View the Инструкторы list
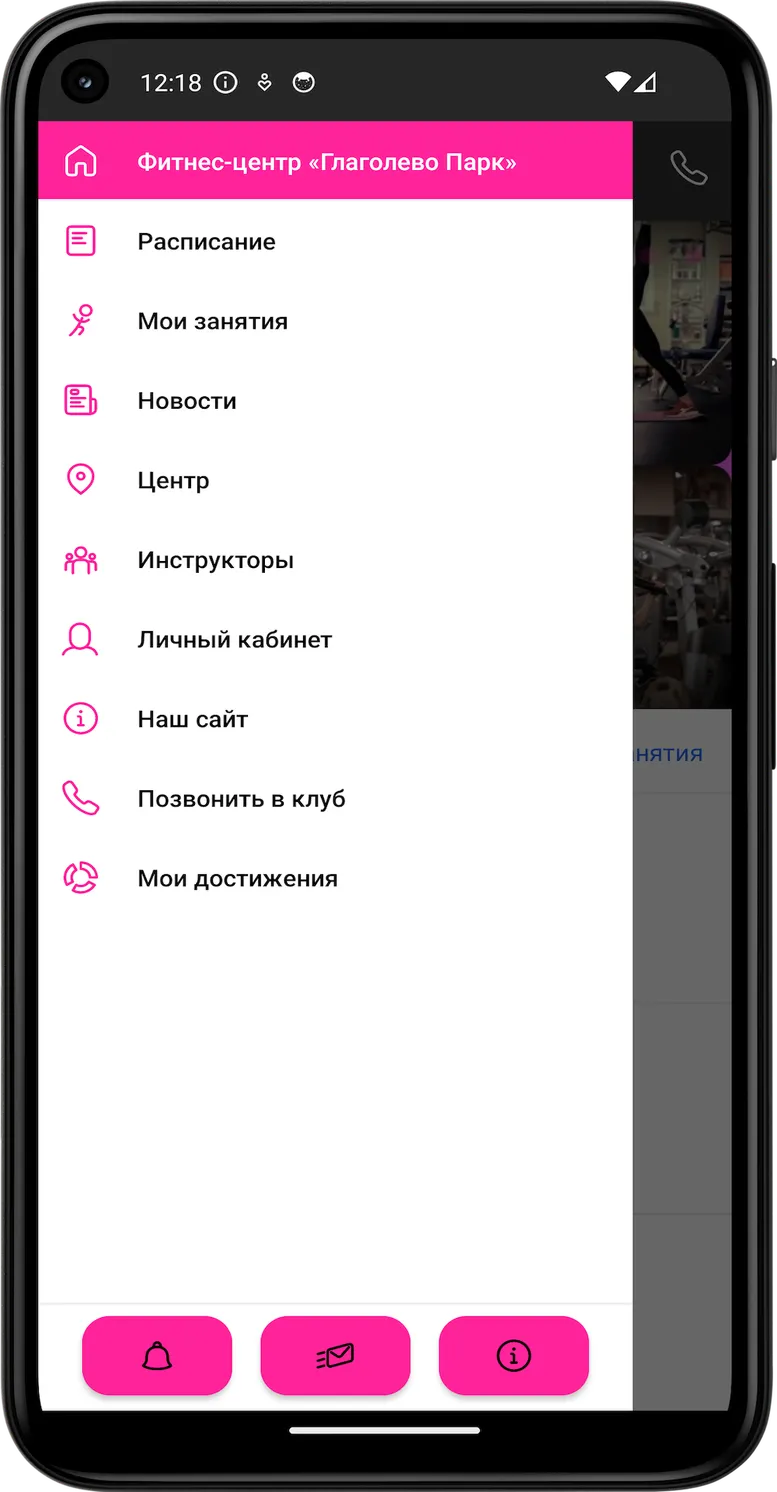The width and height of the screenshot is (777, 1492). pyautogui.click(x=335, y=560)
